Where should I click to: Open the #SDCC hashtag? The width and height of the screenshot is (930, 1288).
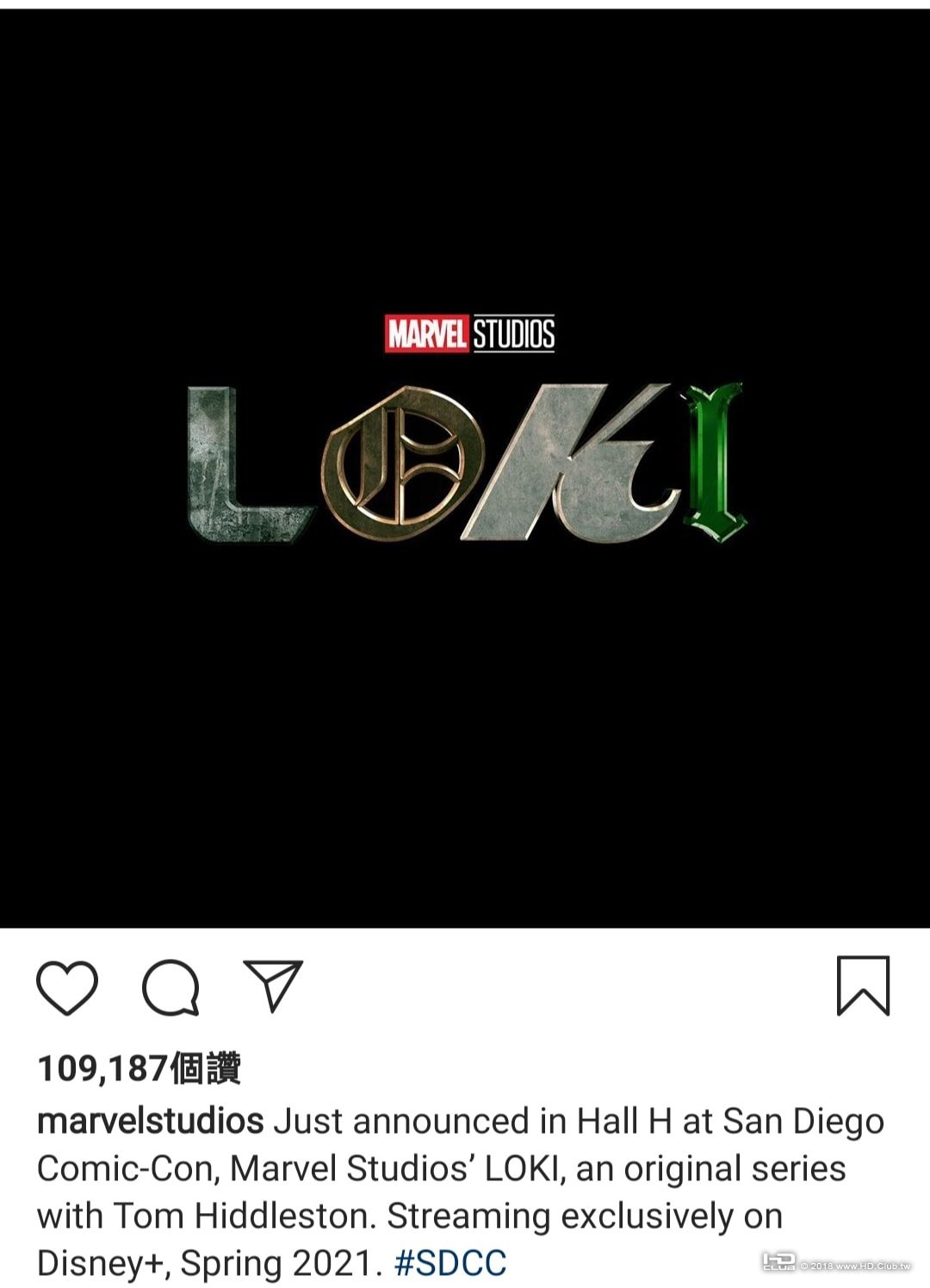click(450, 1263)
